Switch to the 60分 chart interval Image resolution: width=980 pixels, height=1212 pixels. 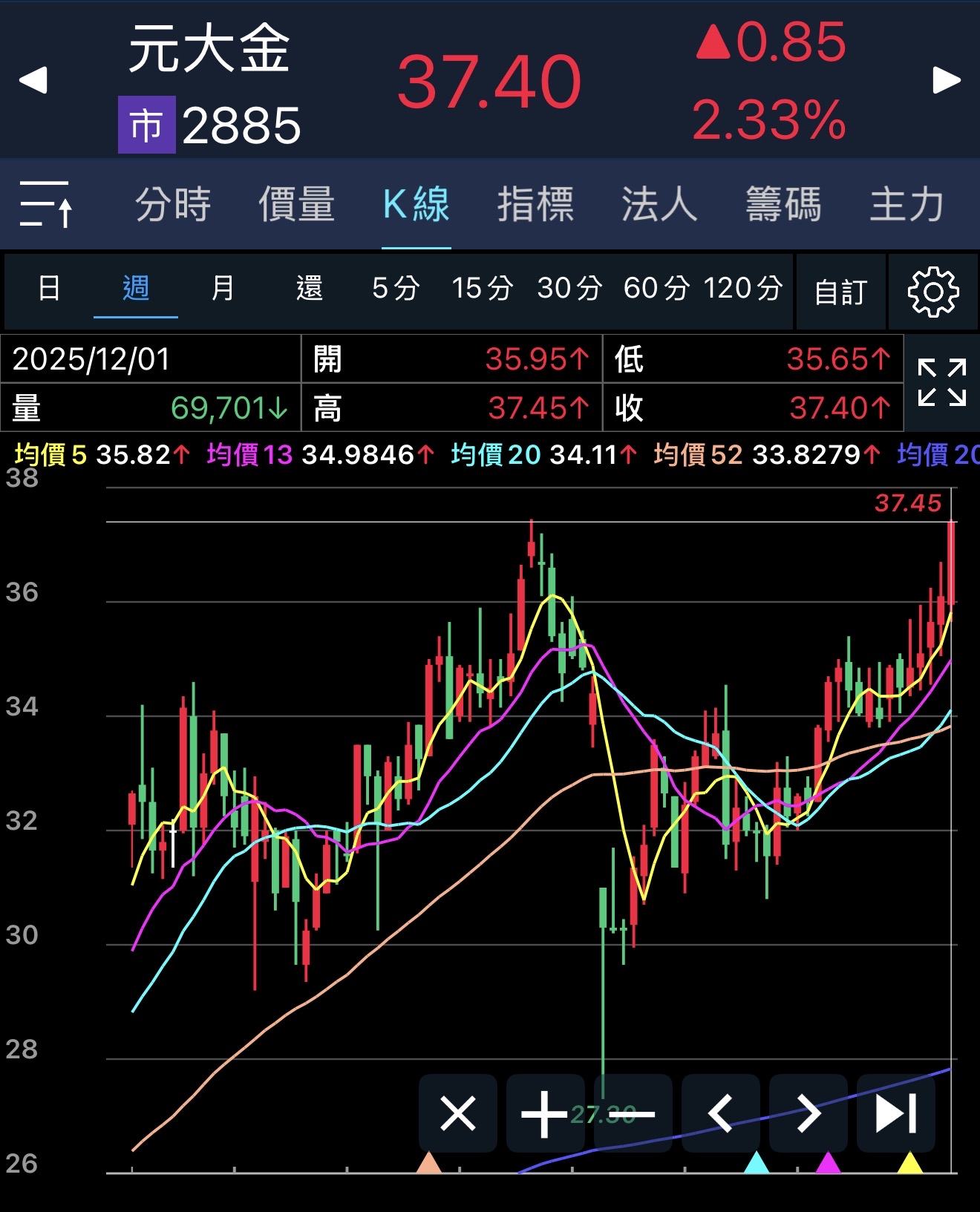pos(656,288)
